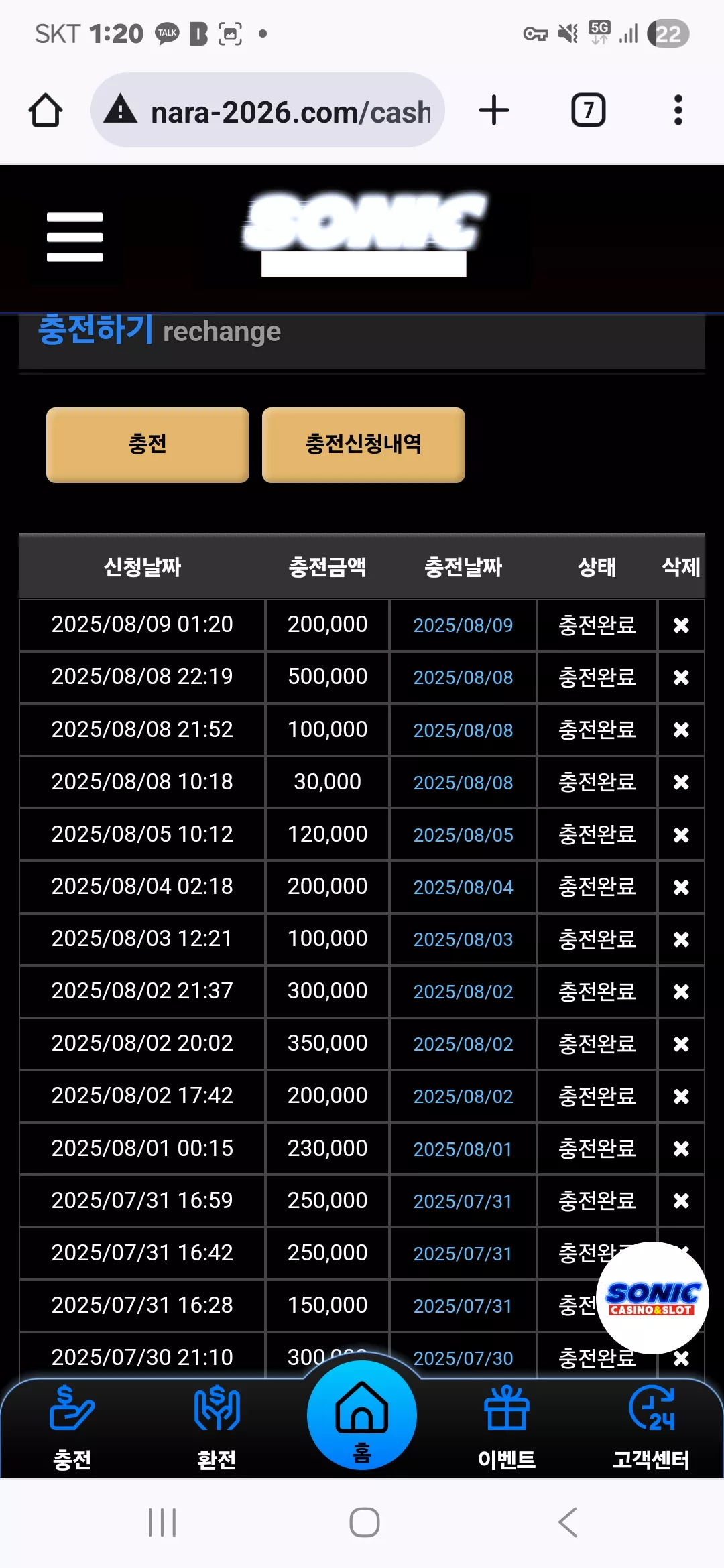Go to 충전 in bottom navigation
Viewport: 724px width, 1568px height.
click(x=72, y=1428)
